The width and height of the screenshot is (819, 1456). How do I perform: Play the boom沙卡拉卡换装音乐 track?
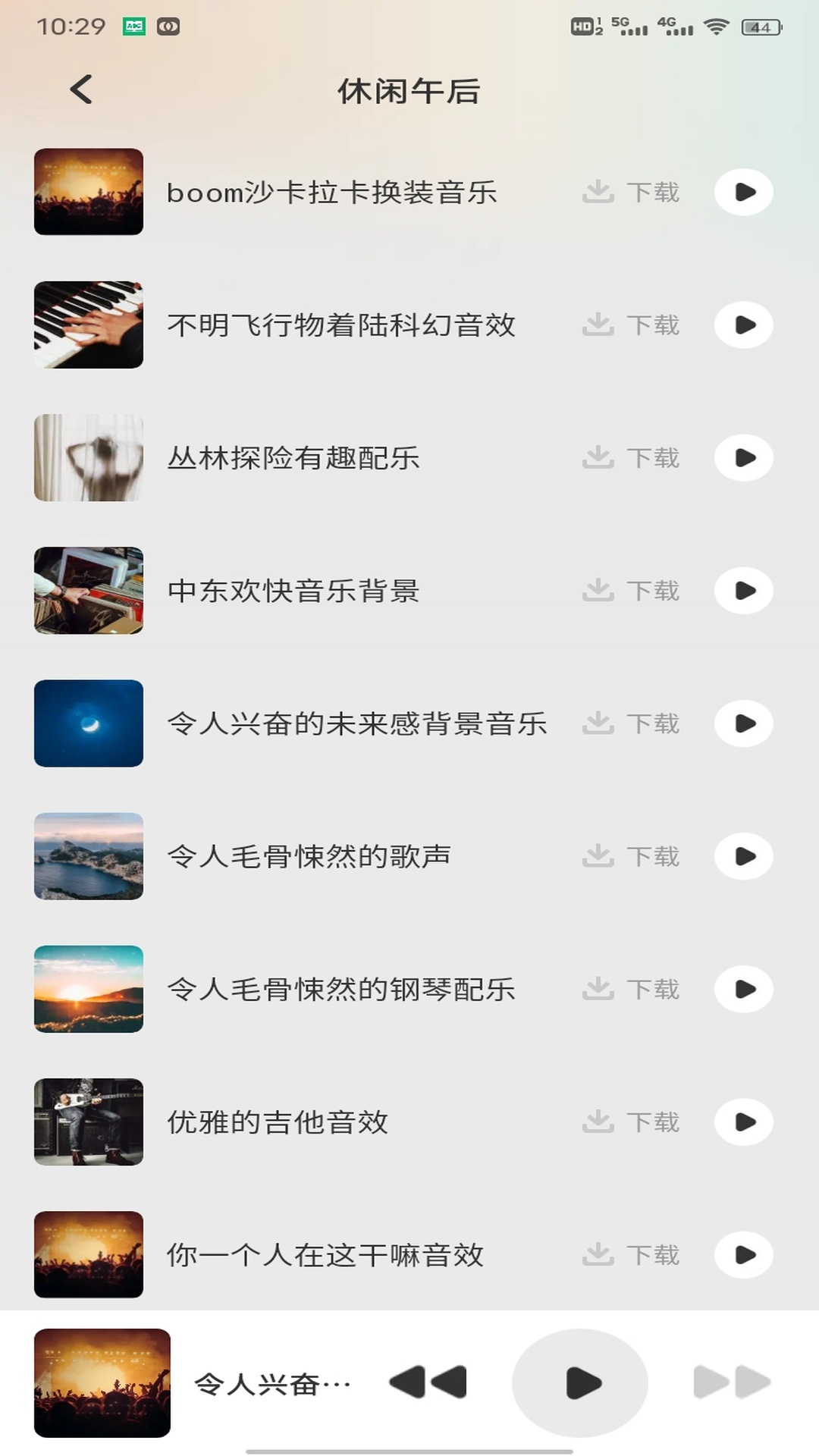tap(743, 192)
